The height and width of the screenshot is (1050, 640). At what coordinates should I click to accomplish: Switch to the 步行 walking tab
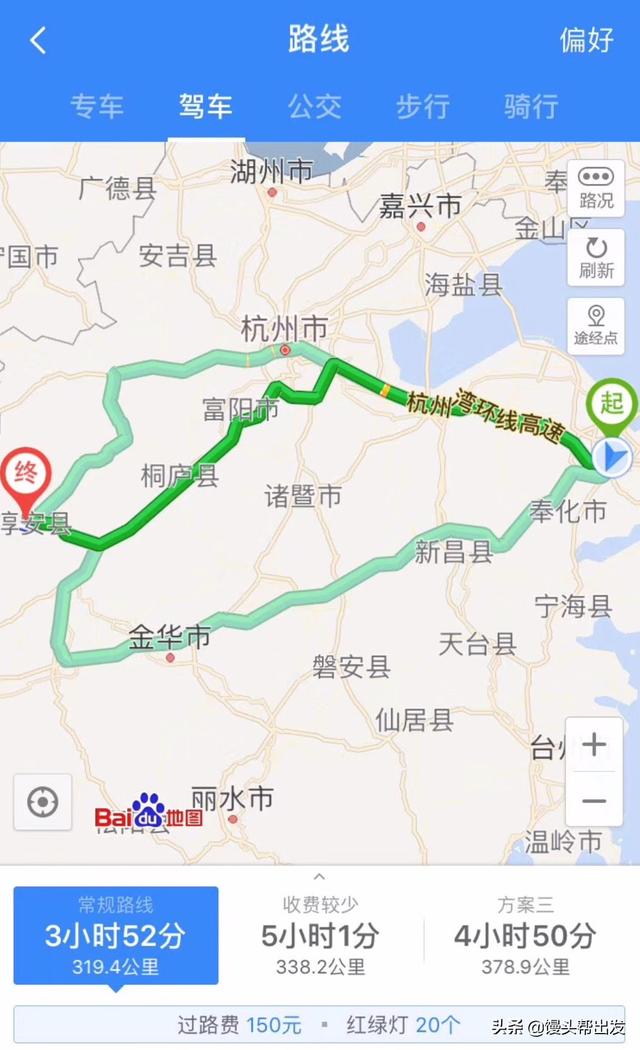(x=422, y=106)
